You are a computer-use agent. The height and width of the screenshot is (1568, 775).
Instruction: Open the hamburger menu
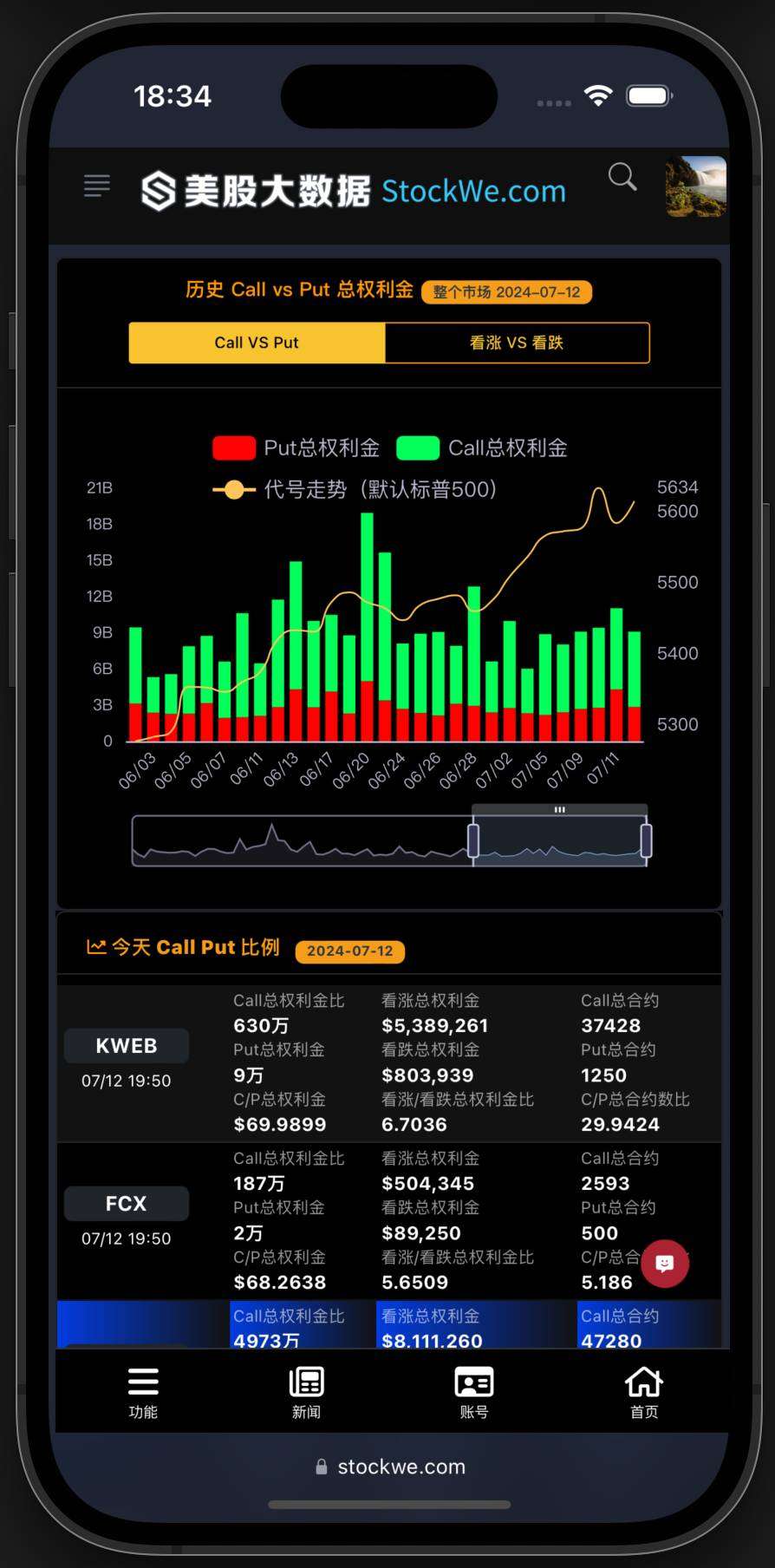point(97,186)
